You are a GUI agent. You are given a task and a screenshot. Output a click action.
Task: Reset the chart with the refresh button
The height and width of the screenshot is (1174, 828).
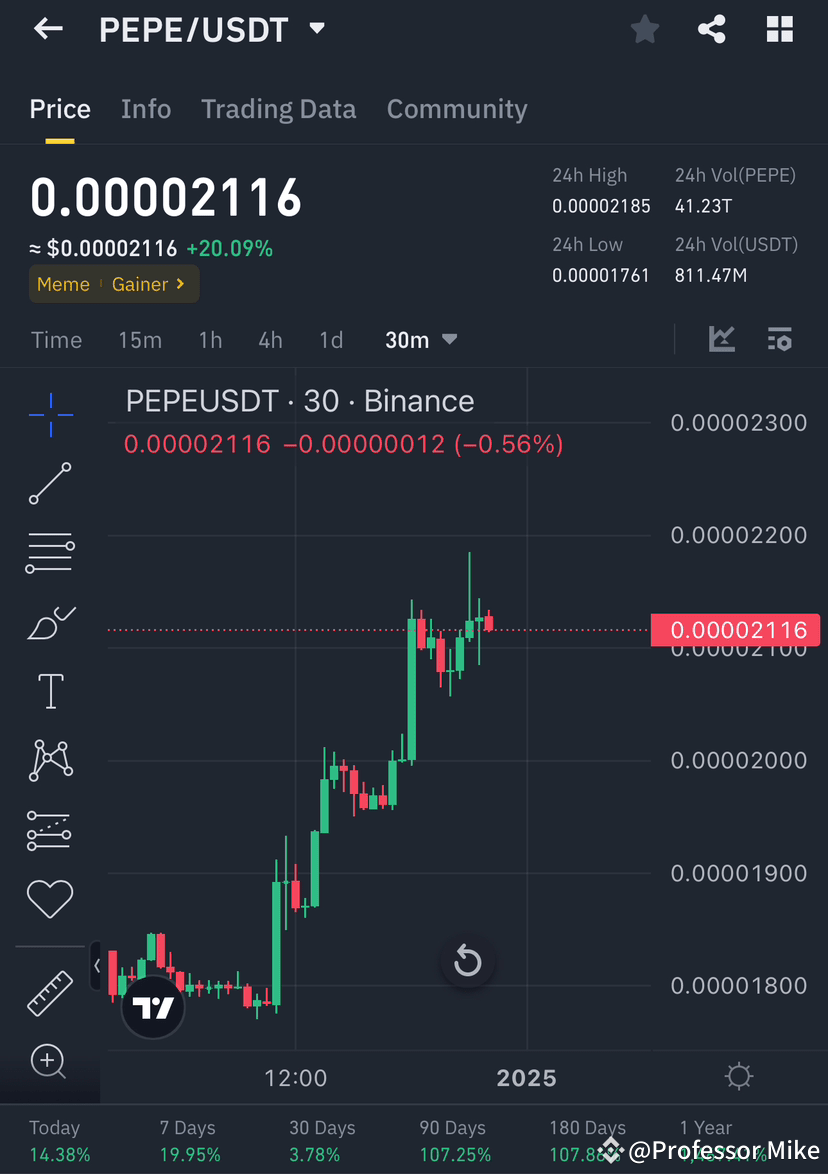pyautogui.click(x=467, y=961)
